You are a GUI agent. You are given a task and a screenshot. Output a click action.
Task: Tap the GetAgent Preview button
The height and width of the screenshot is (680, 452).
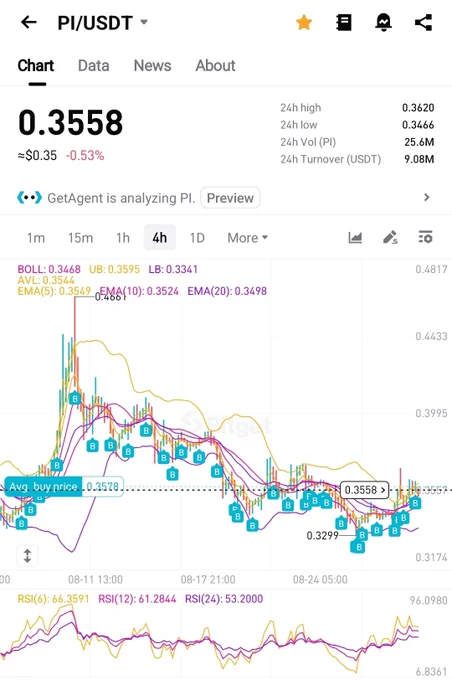[230, 198]
